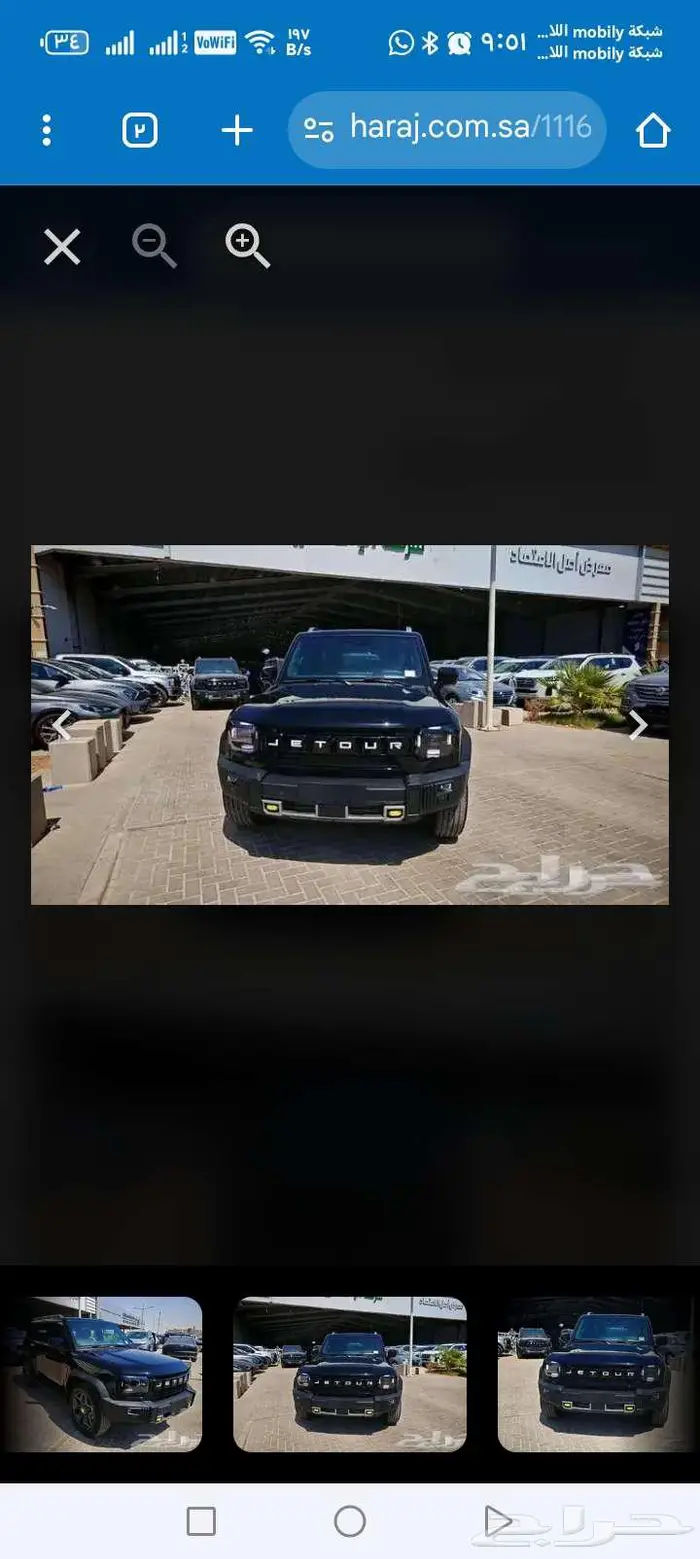Show the next photo with right arrow
Viewport: 700px width, 1559px height.
[638, 725]
